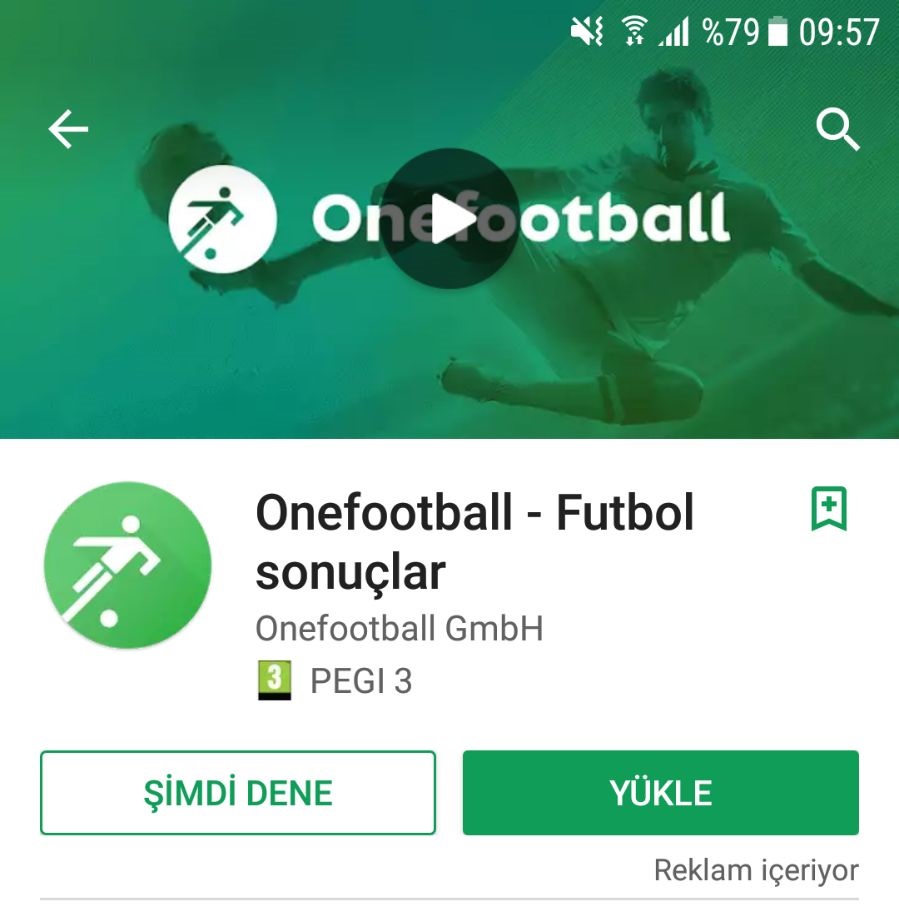Go back using the arrow icon

click(68, 129)
